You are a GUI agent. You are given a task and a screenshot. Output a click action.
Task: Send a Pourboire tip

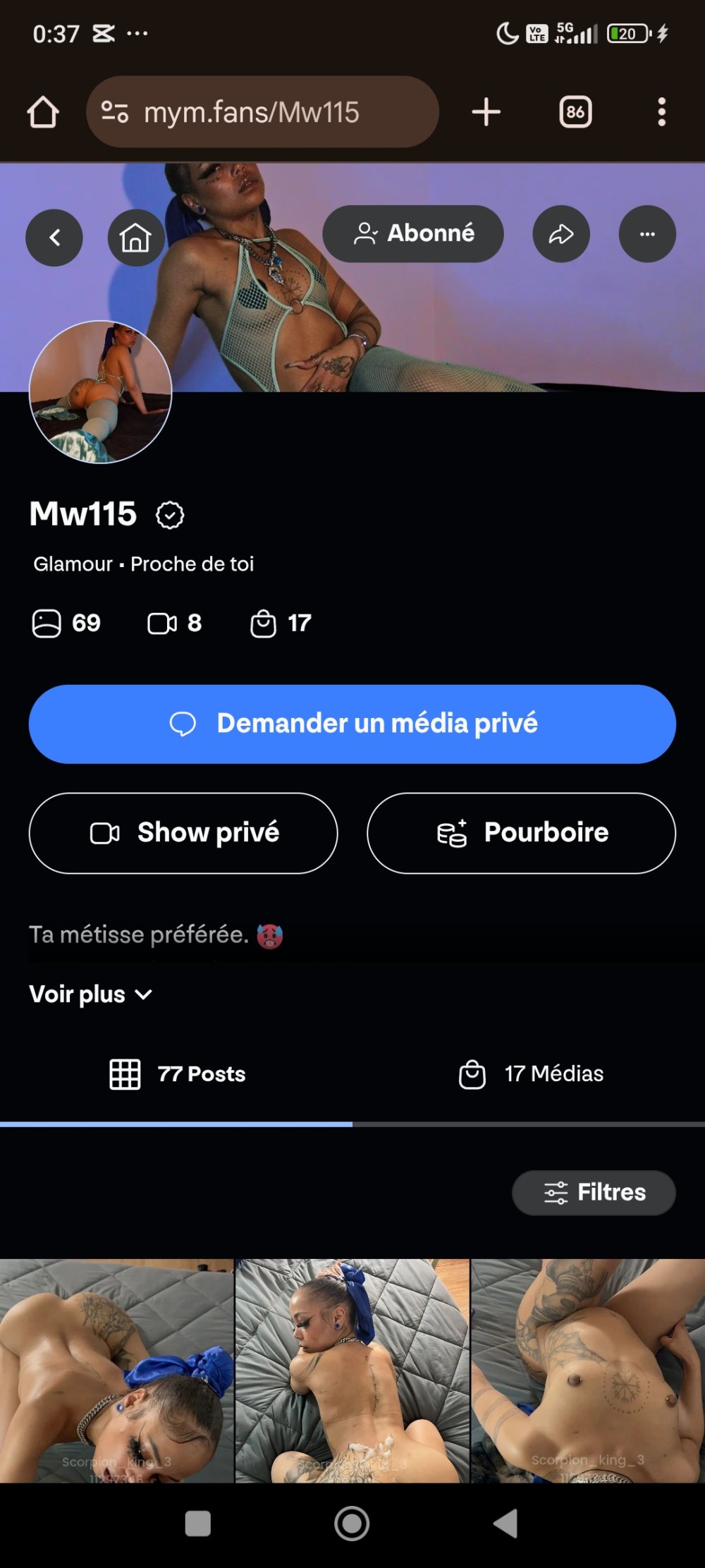point(522,833)
